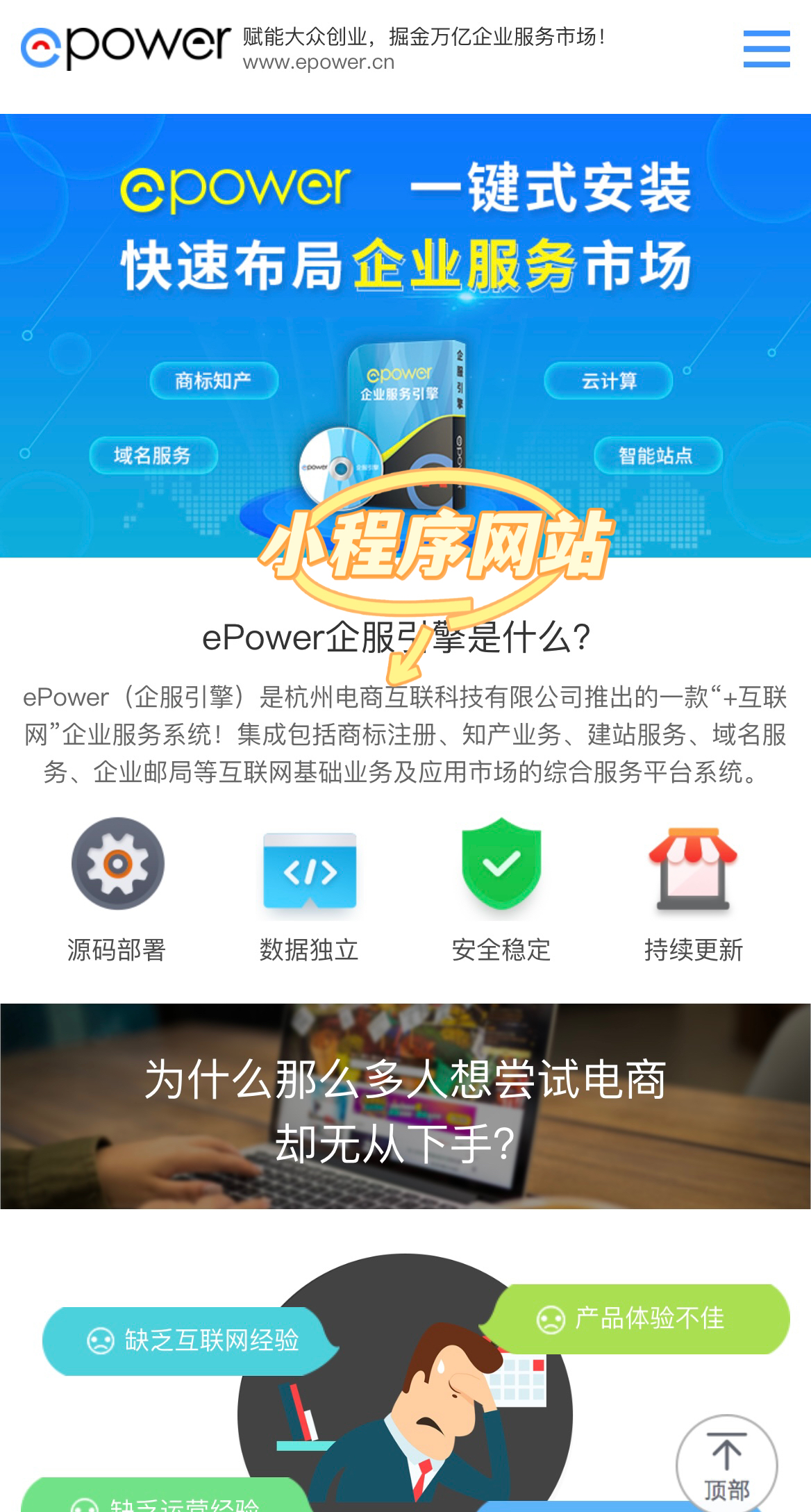Tap the 顶部 back-to-top button
Screen dimensions: 811x1512
[726, 1464]
